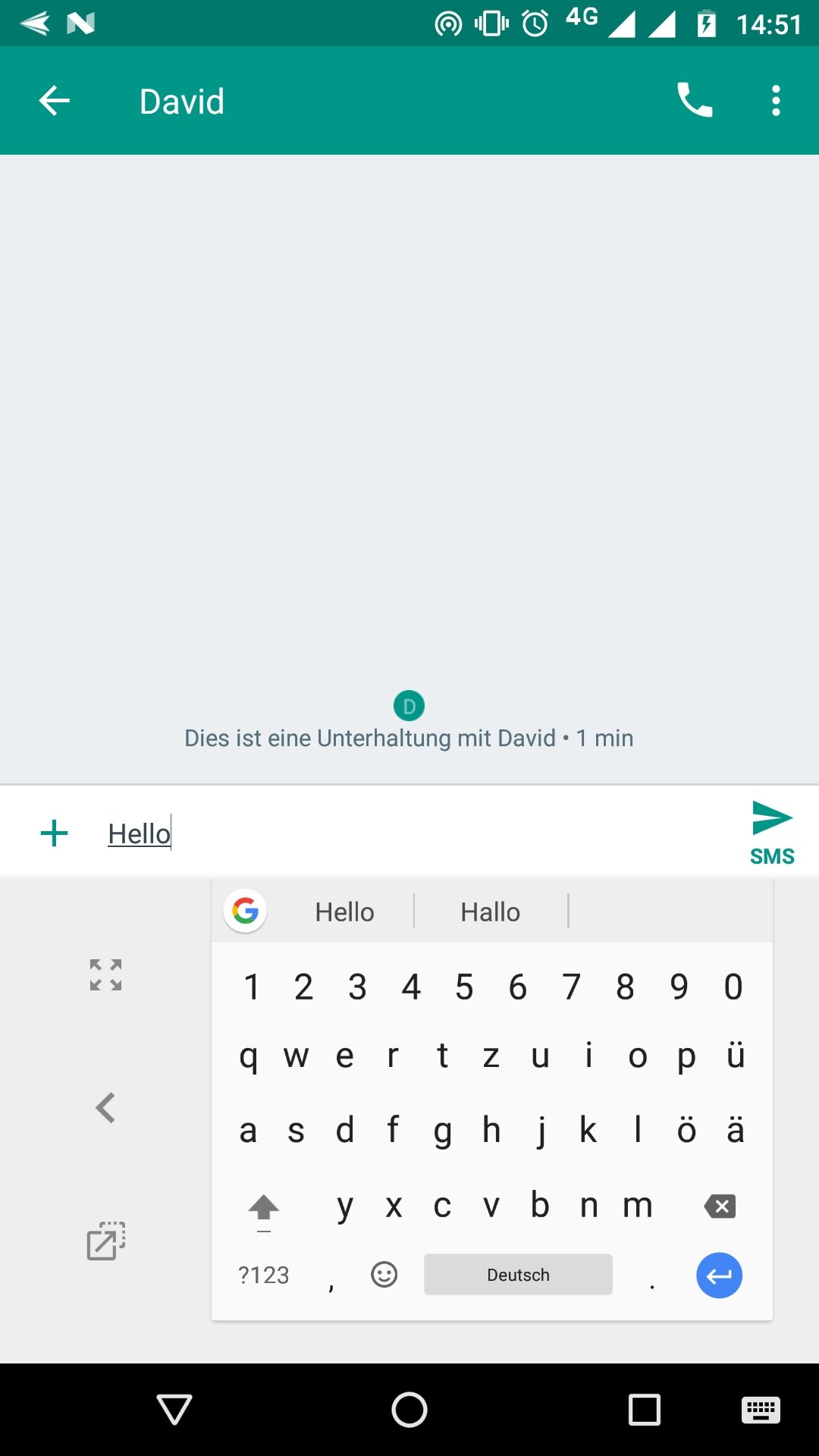Viewport: 819px width, 1456px height.
Task: Go to the home screen
Action: [409, 1410]
